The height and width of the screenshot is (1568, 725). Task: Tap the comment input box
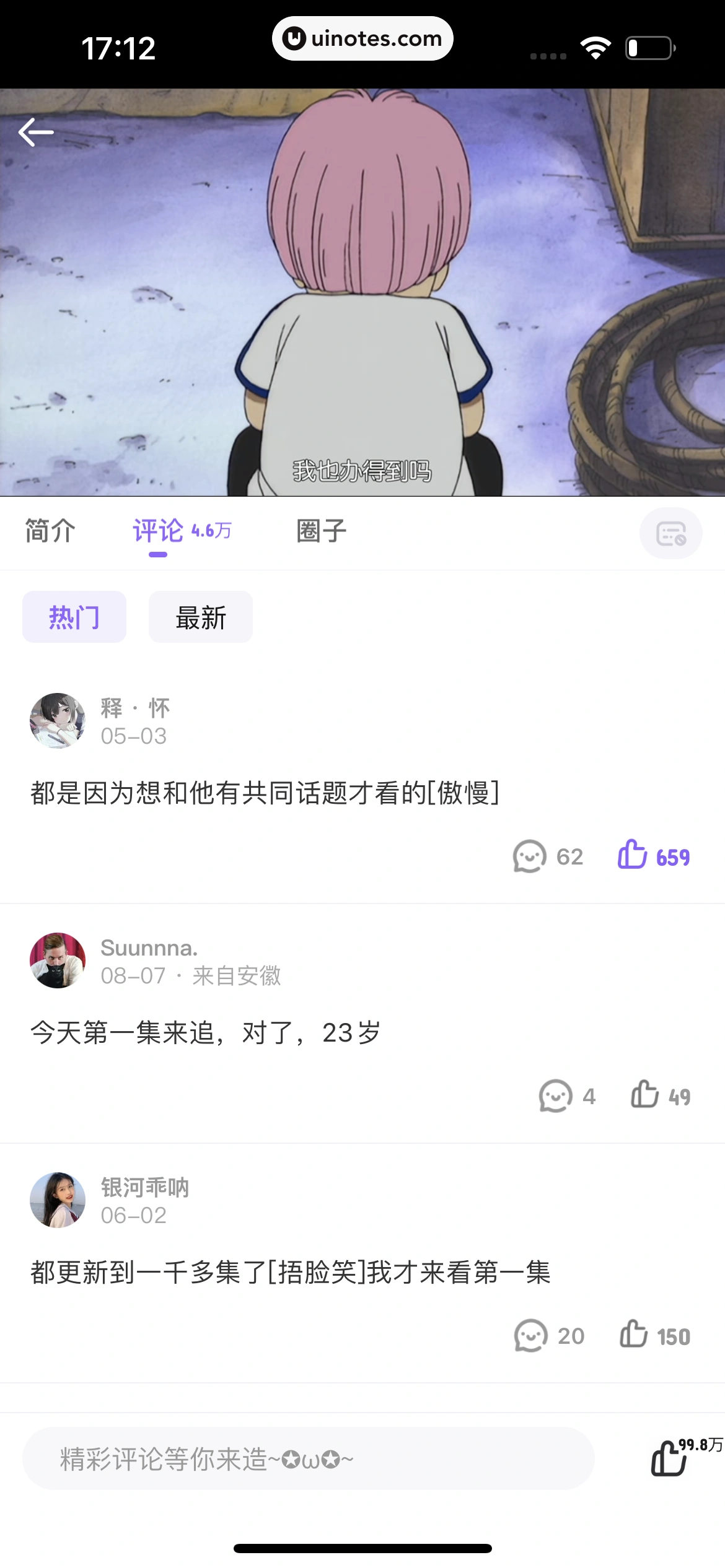(308, 1459)
